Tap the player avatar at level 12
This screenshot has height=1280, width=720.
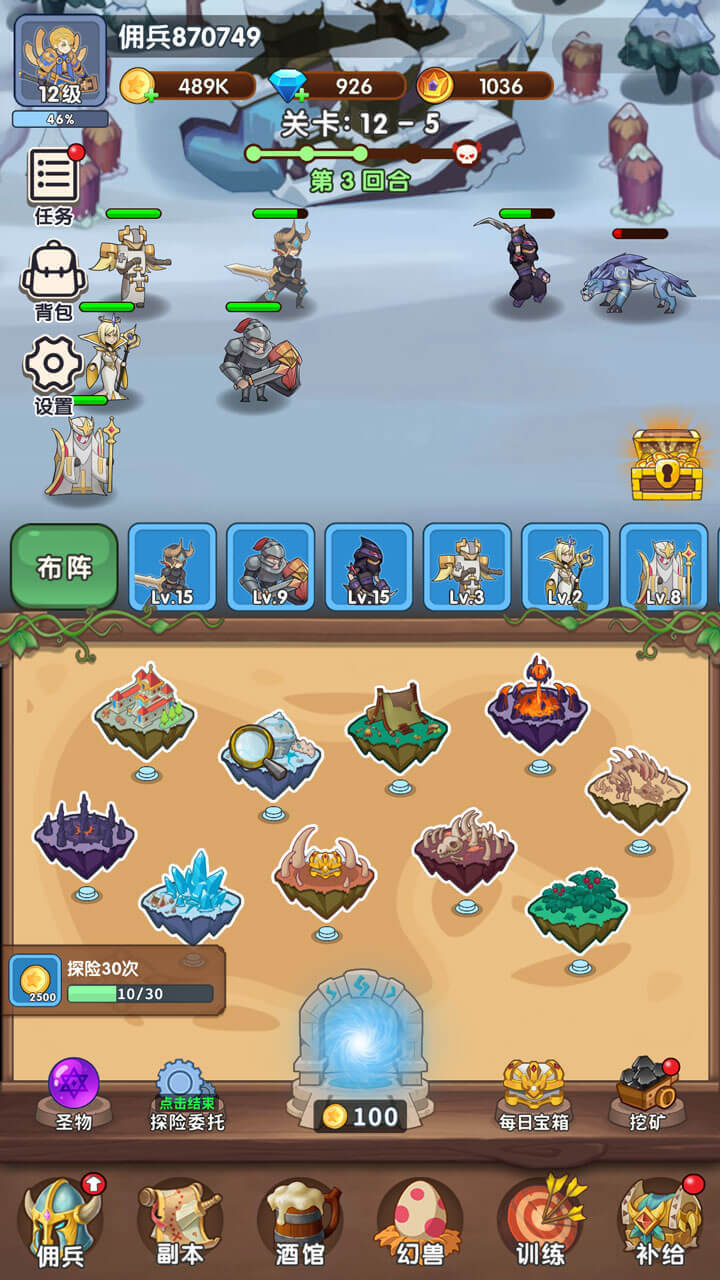[x=59, y=62]
